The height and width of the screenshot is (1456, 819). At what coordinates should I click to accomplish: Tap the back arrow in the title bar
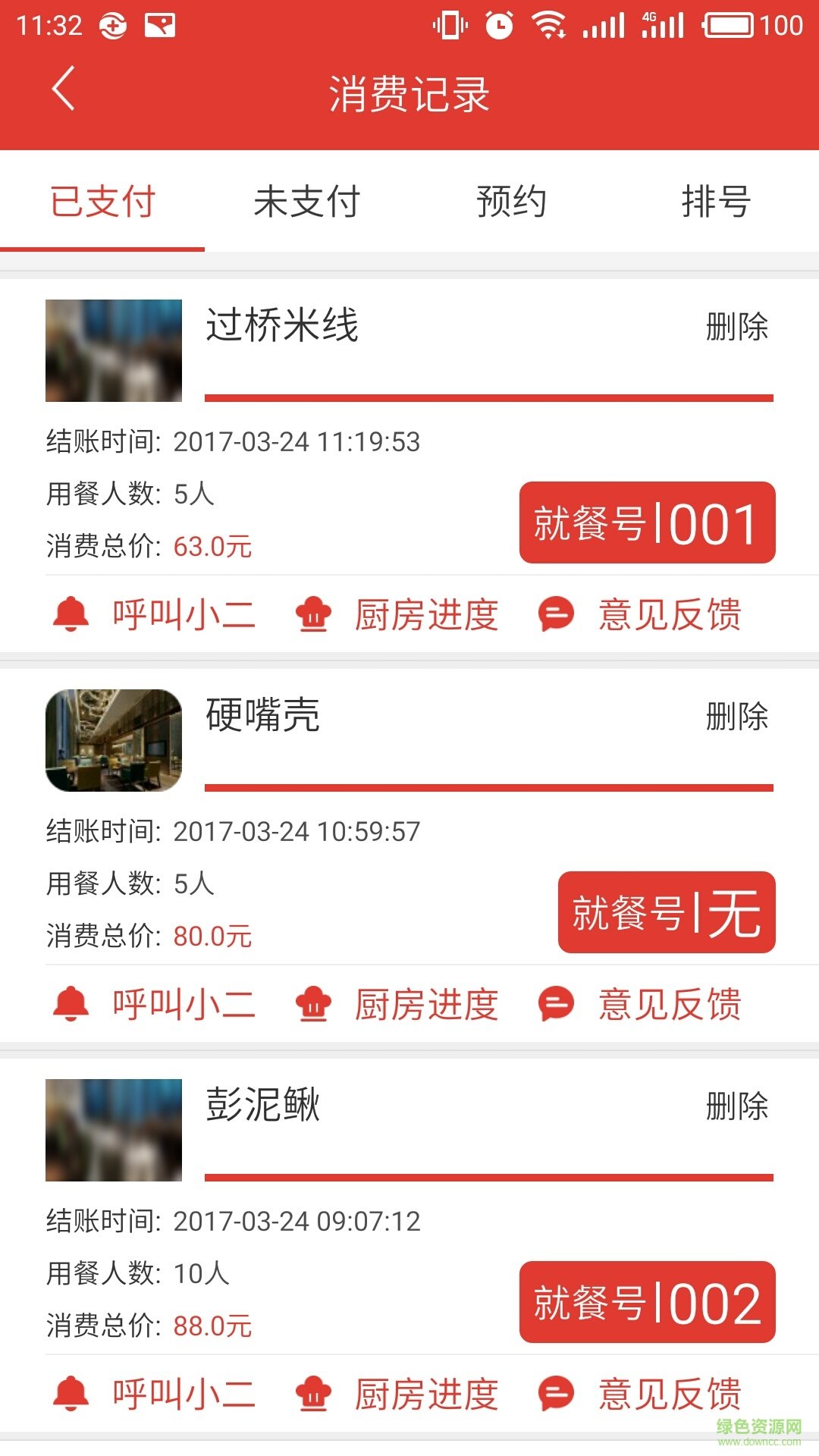(62, 89)
